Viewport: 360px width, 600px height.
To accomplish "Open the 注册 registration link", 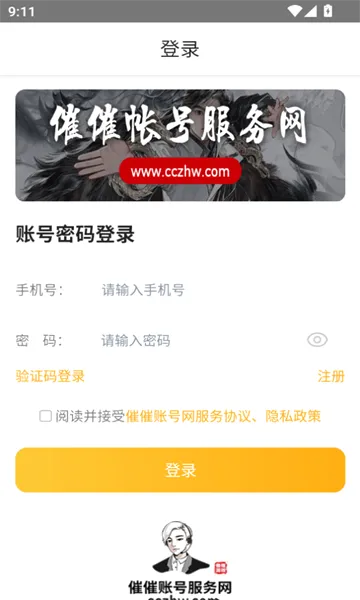I will 331,376.
